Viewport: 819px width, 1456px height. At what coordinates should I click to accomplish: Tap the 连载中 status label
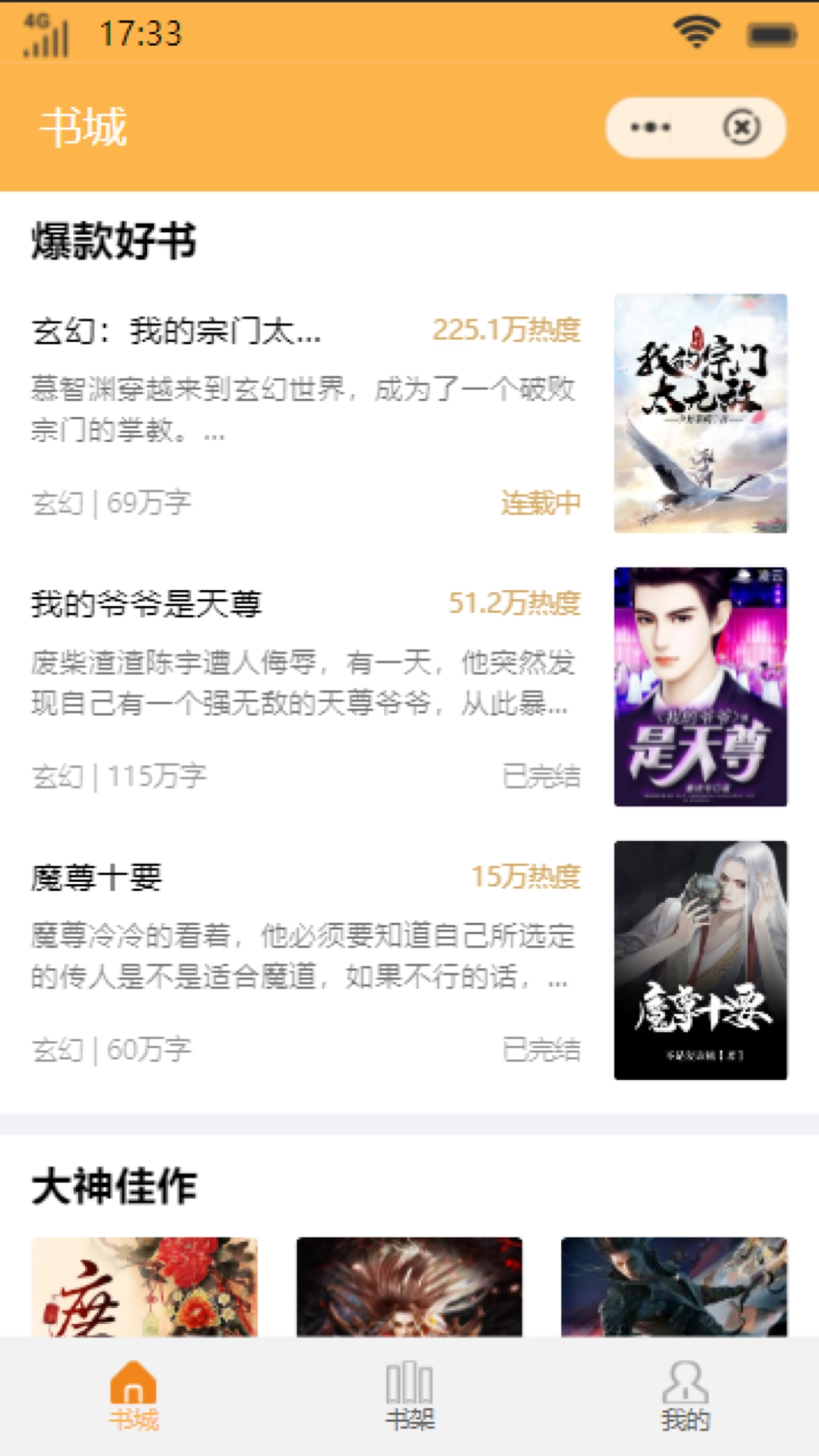click(541, 503)
